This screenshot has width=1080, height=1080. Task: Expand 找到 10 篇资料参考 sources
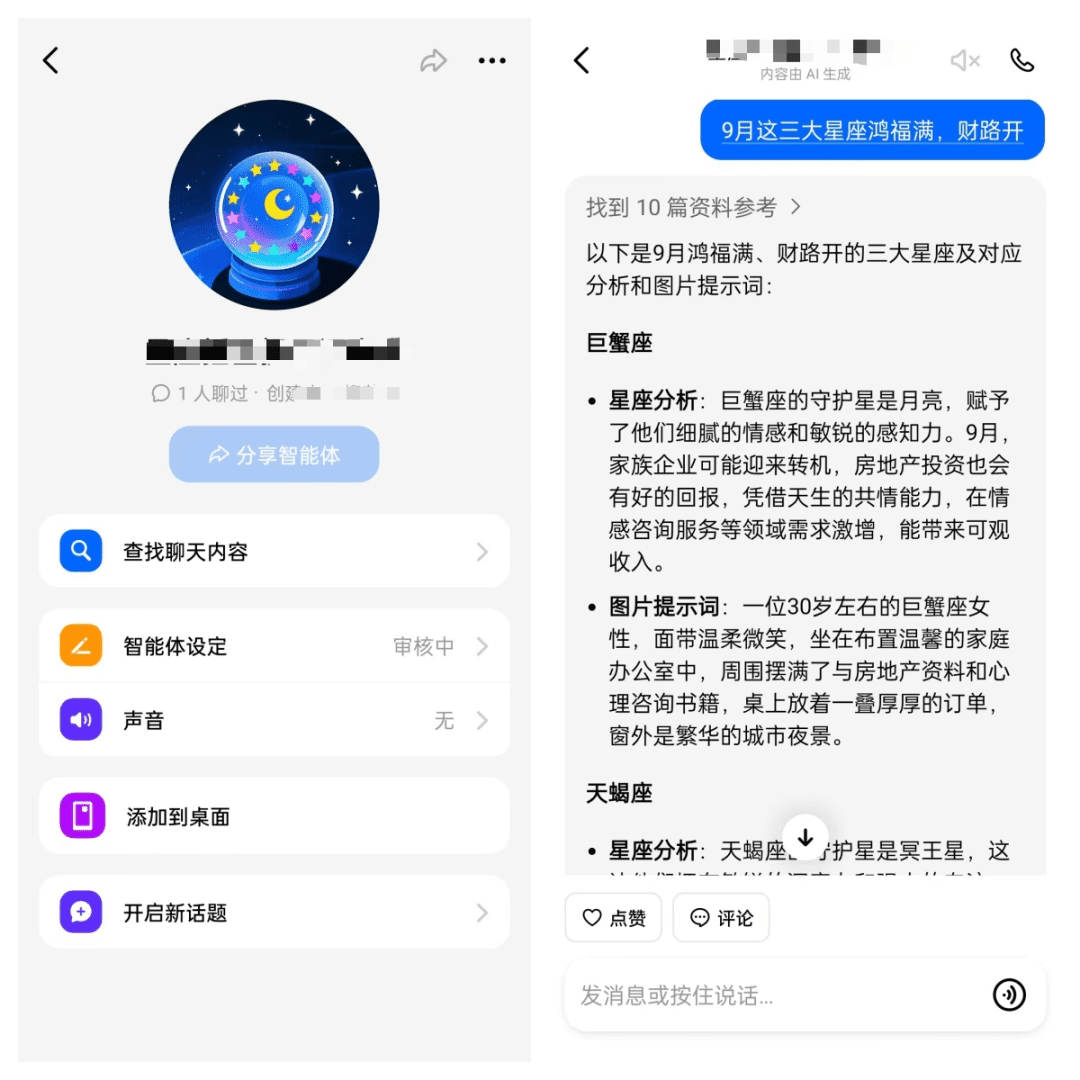pos(694,207)
